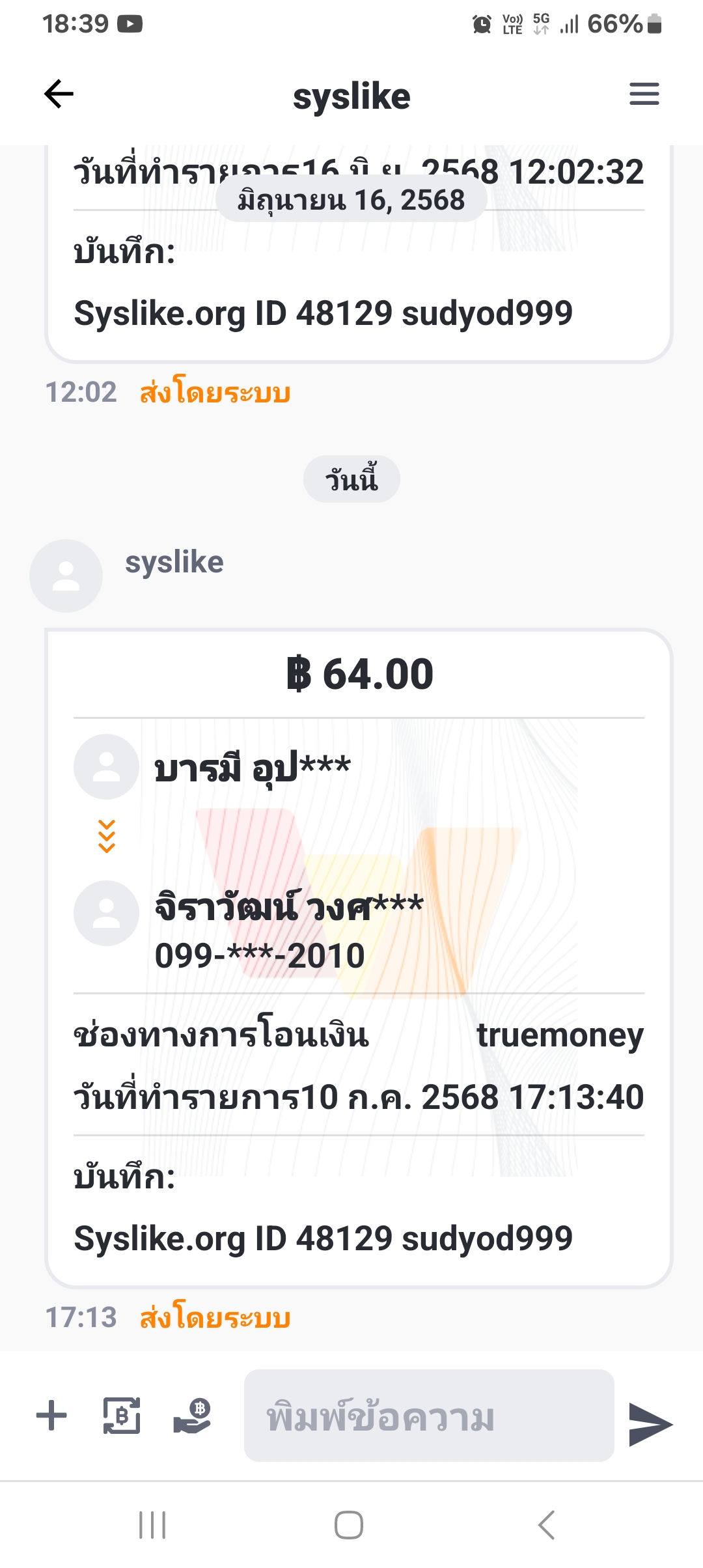Tap the send arrow icon
This screenshot has height=1568, width=703.
click(650, 1424)
